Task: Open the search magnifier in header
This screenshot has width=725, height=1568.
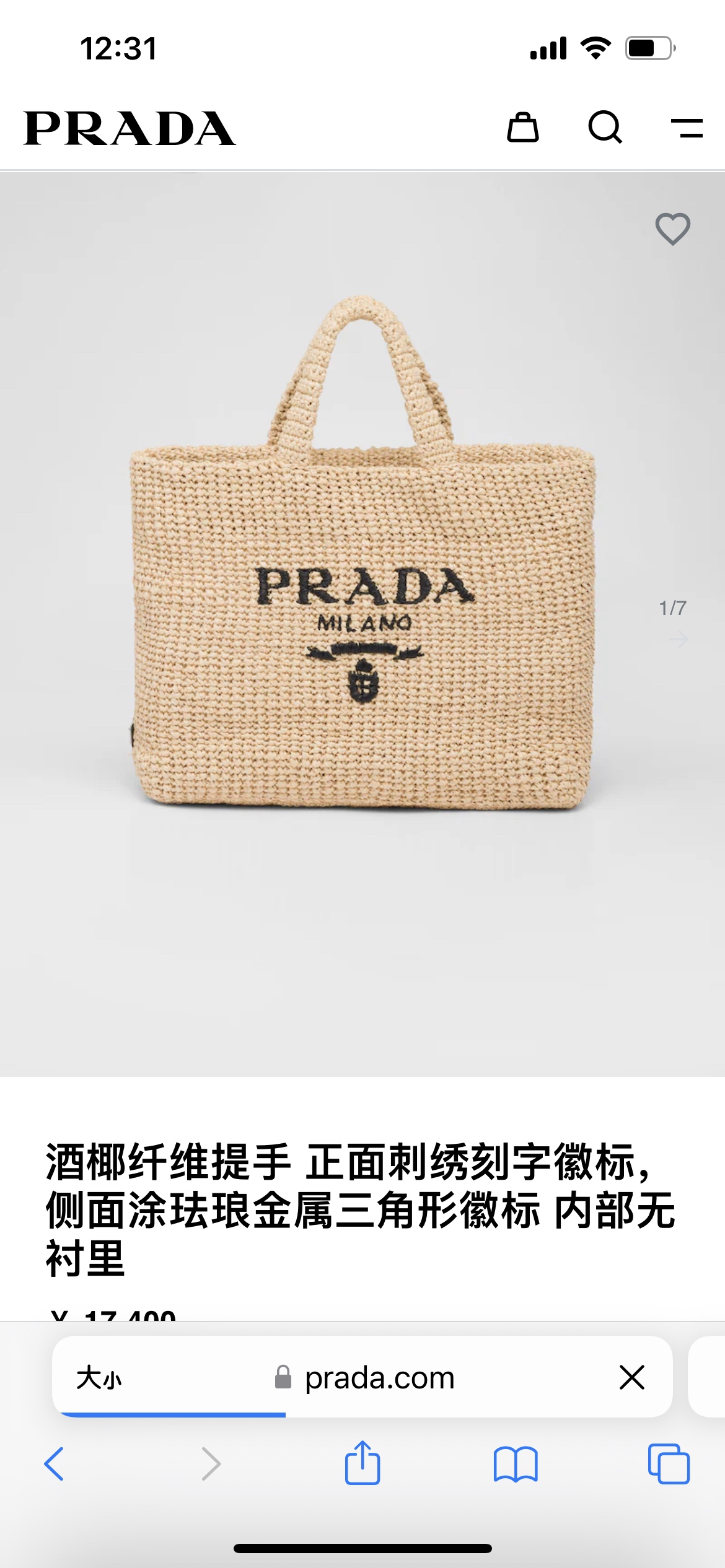Action: tap(605, 128)
